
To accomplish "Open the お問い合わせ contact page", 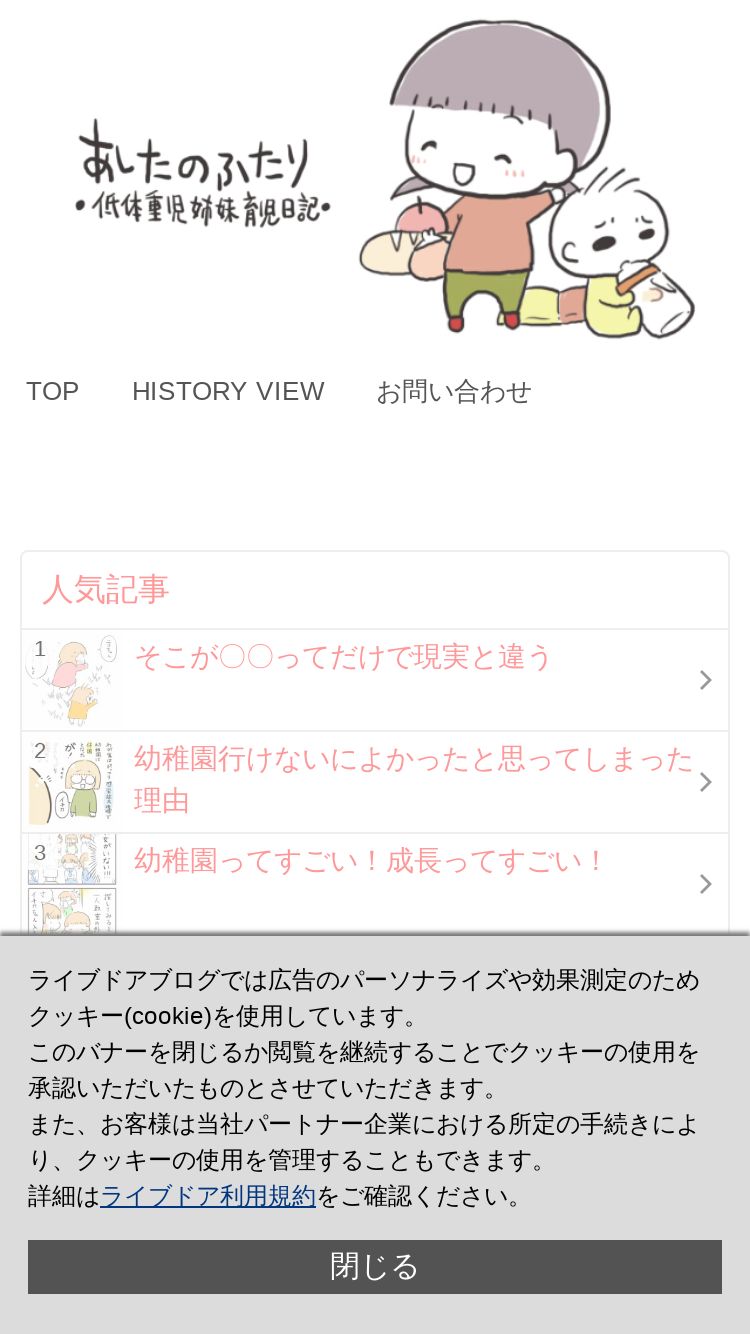I will (453, 391).
